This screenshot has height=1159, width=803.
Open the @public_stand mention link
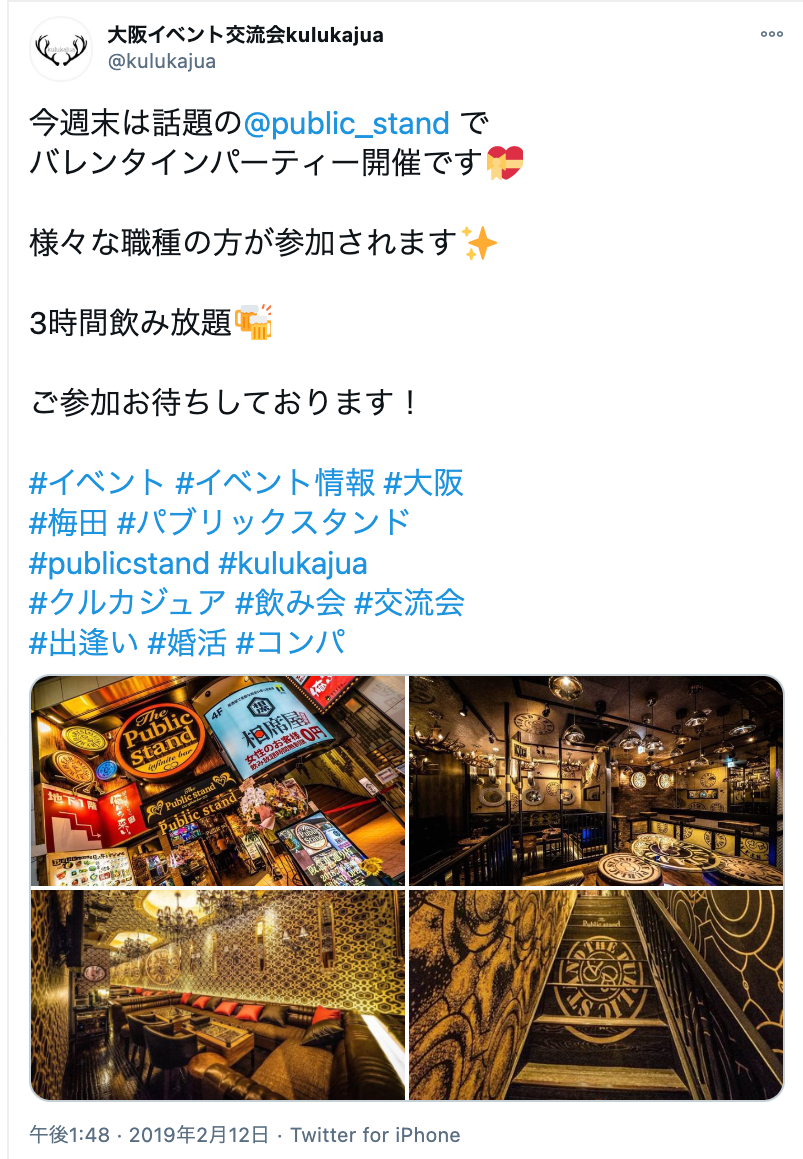pos(347,123)
